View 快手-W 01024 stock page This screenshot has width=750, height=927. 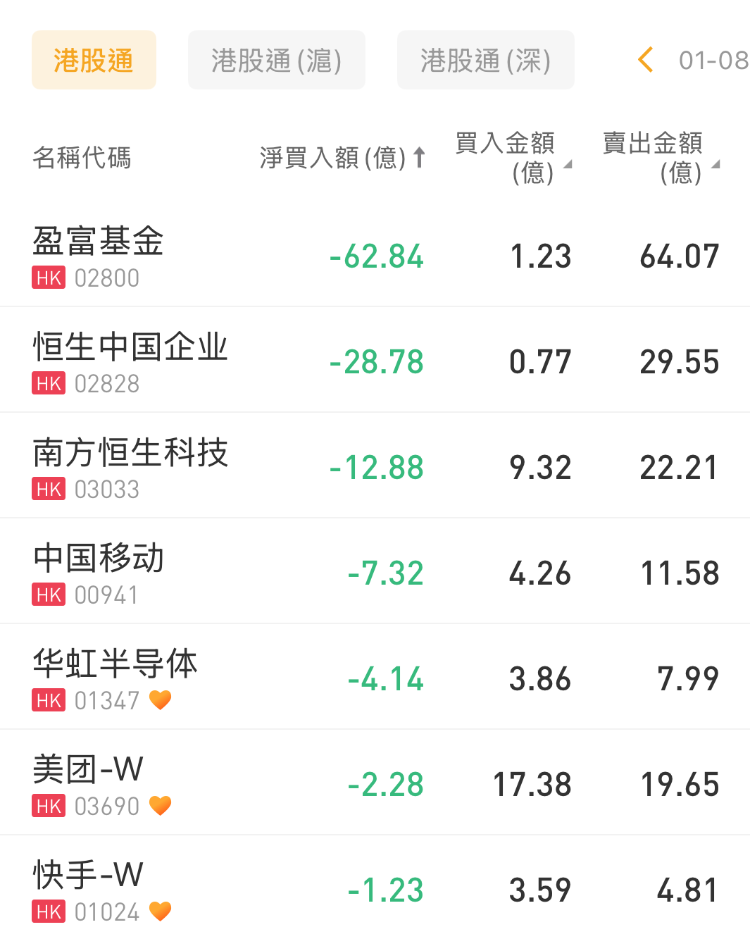[x=90, y=889]
